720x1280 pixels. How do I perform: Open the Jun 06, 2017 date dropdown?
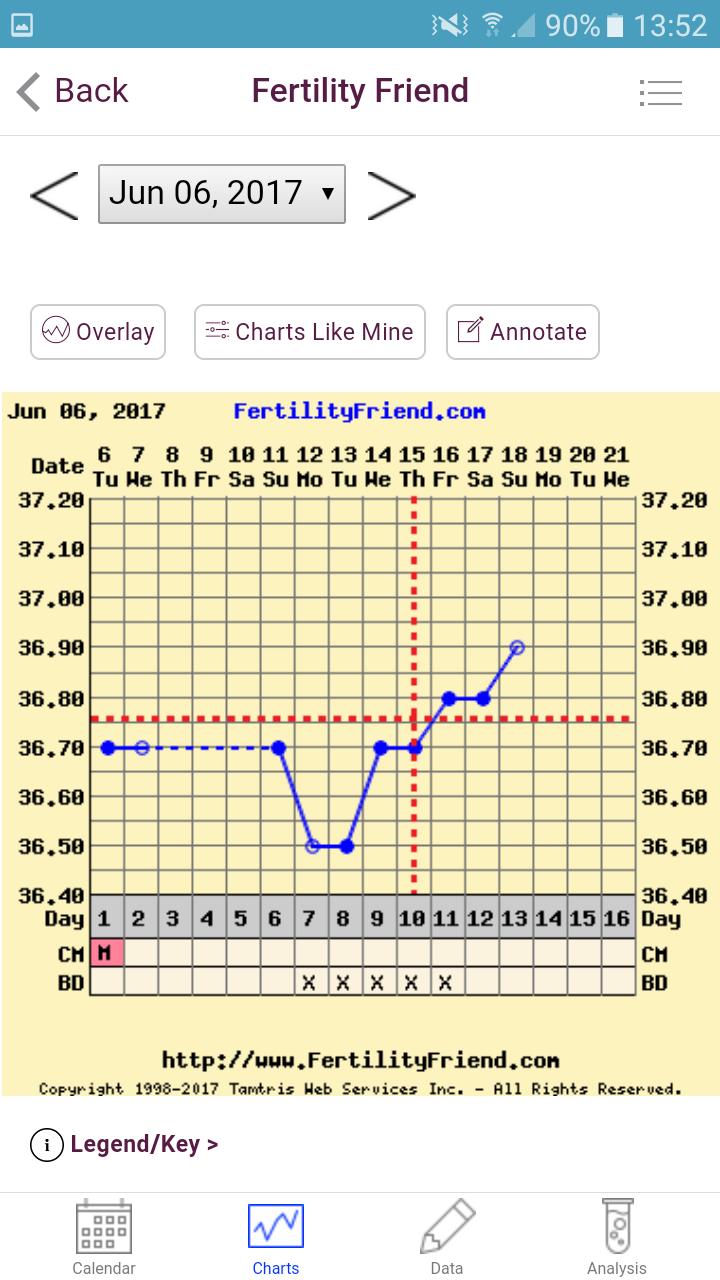pyautogui.click(x=221, y=194)
